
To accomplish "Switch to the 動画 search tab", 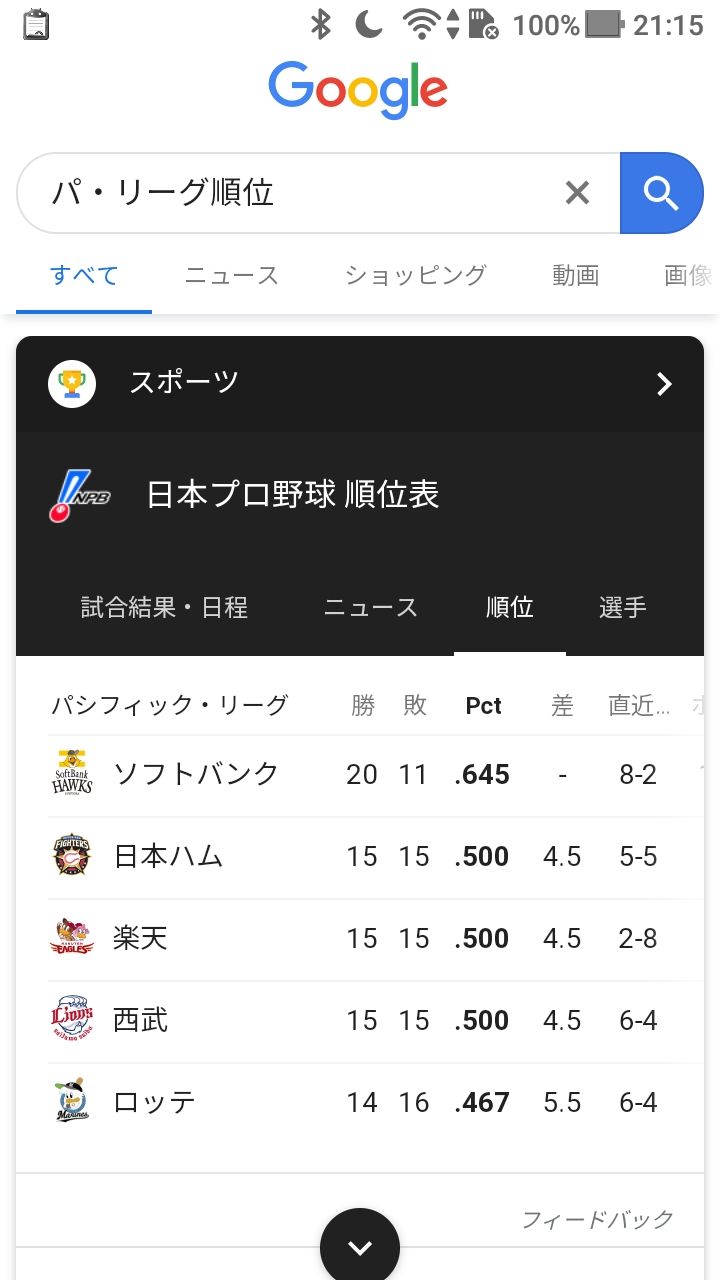I will pos(575,275).
